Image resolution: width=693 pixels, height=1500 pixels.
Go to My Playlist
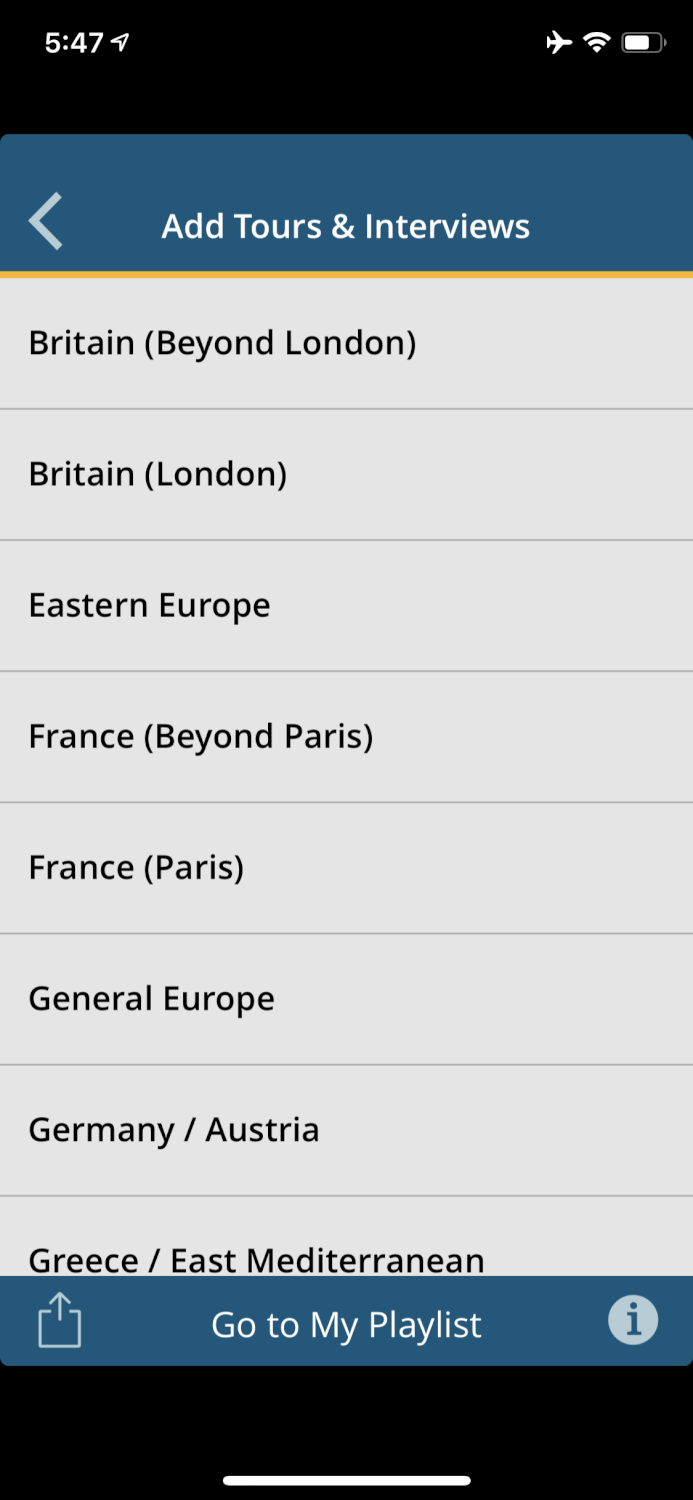click(x=346, y=1325)
